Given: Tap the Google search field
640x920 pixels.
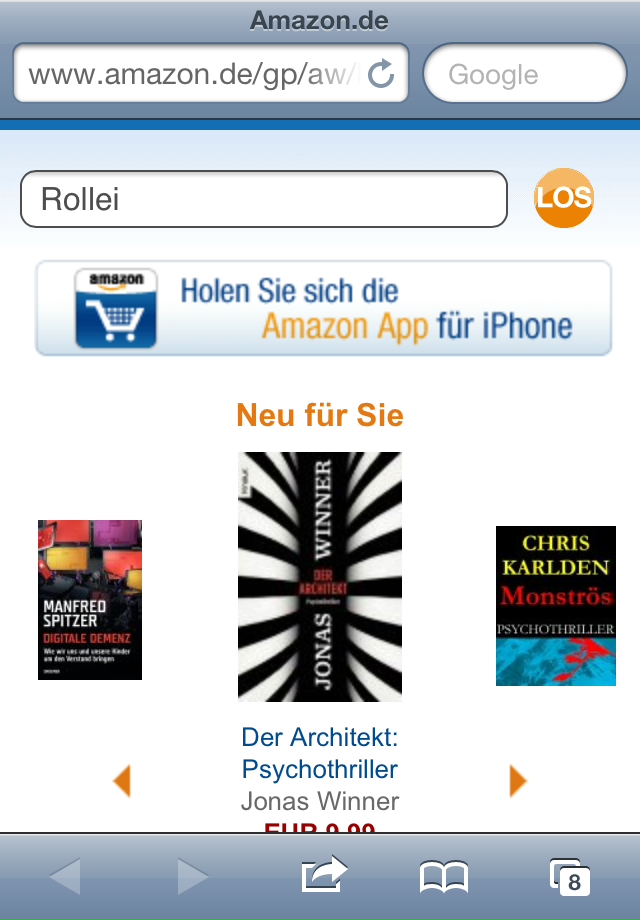Looking at the screenshot, I should pyautogui.click(x=525, y=74).
